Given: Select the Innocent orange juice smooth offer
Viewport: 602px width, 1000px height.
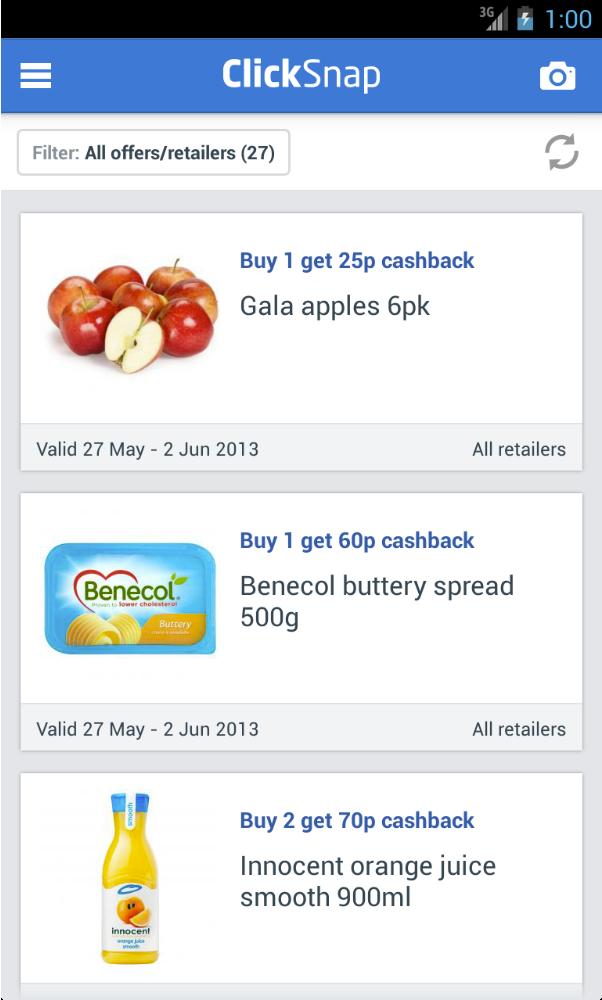Looking at the screenshot, I should pos(301,880).
